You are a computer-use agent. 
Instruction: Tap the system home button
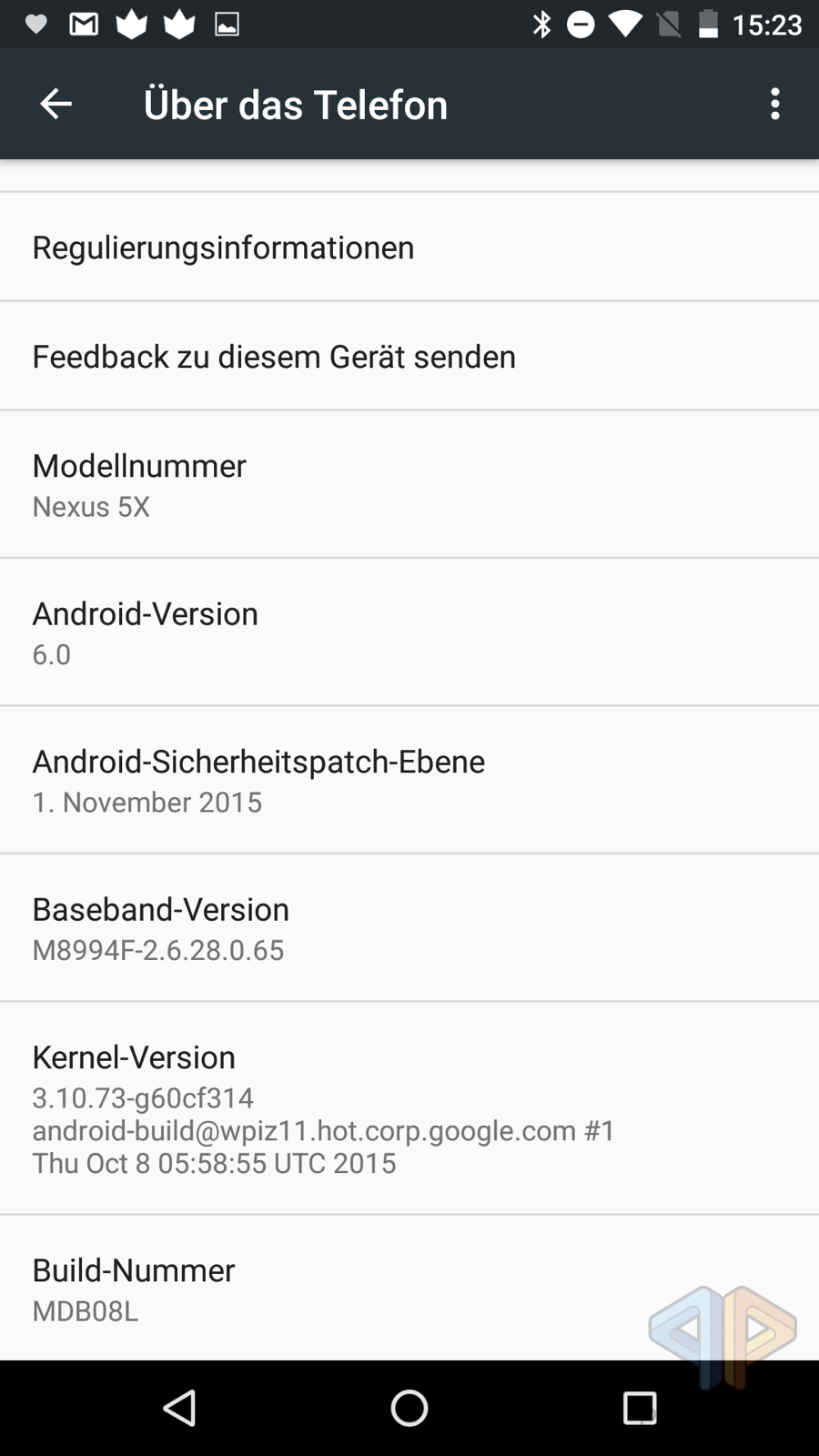(409, 1408)
